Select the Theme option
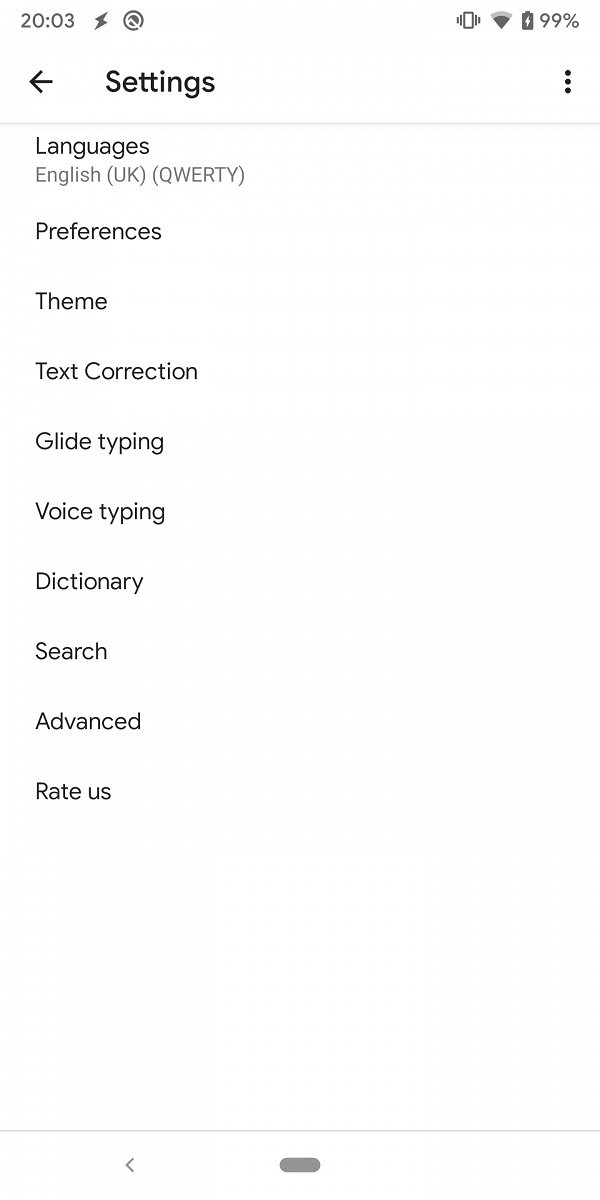 click(300, 301)
